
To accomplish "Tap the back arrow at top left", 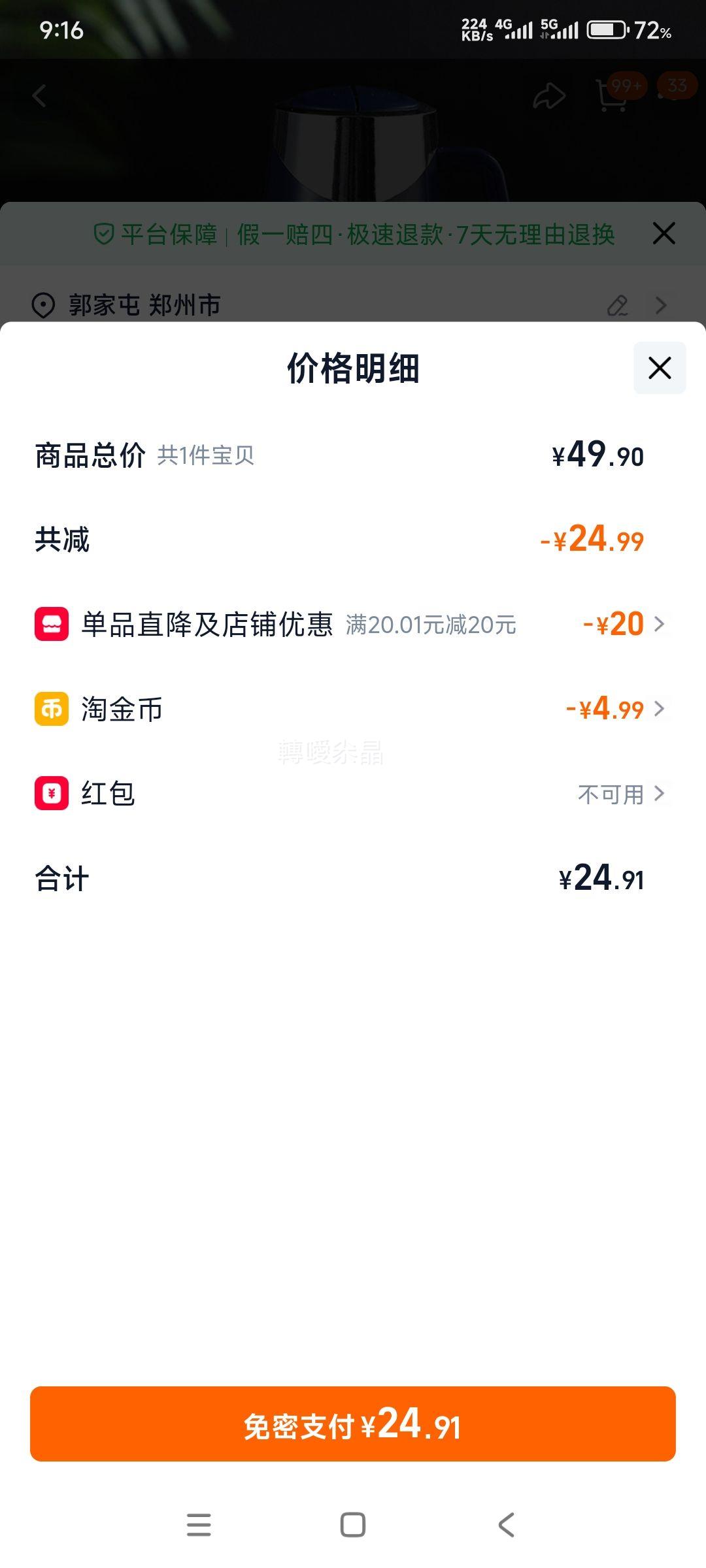I will [x=39, y=95].
